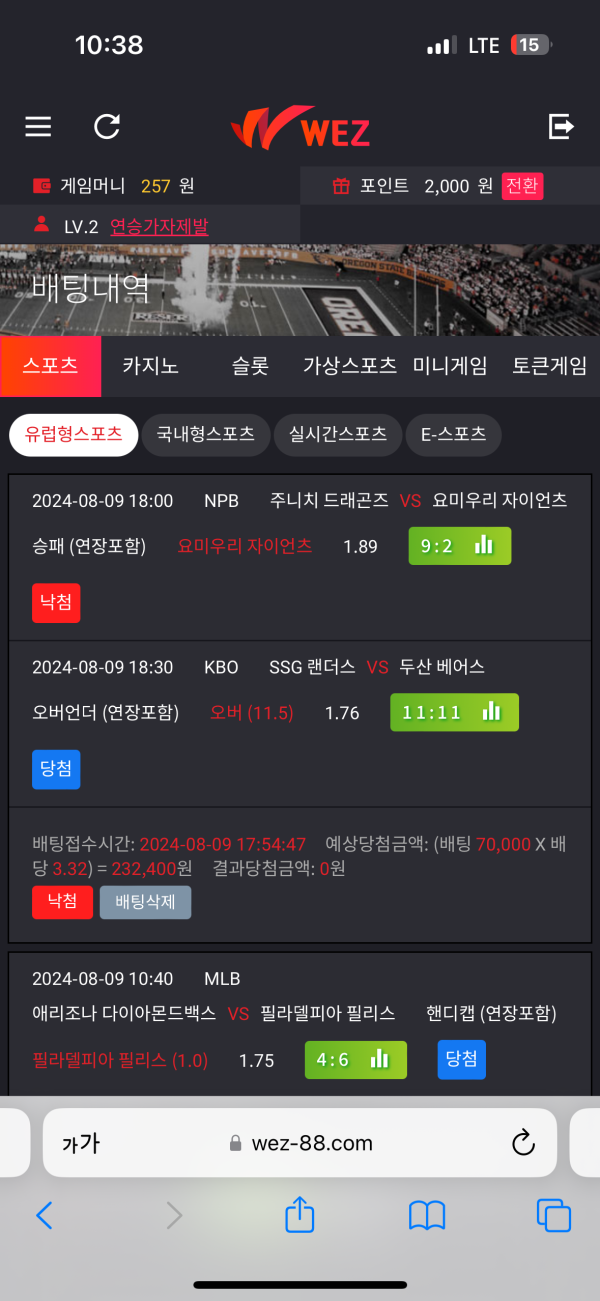Switch to the 카지노 tab
The image size is (600, 1301).
[151, 366]
